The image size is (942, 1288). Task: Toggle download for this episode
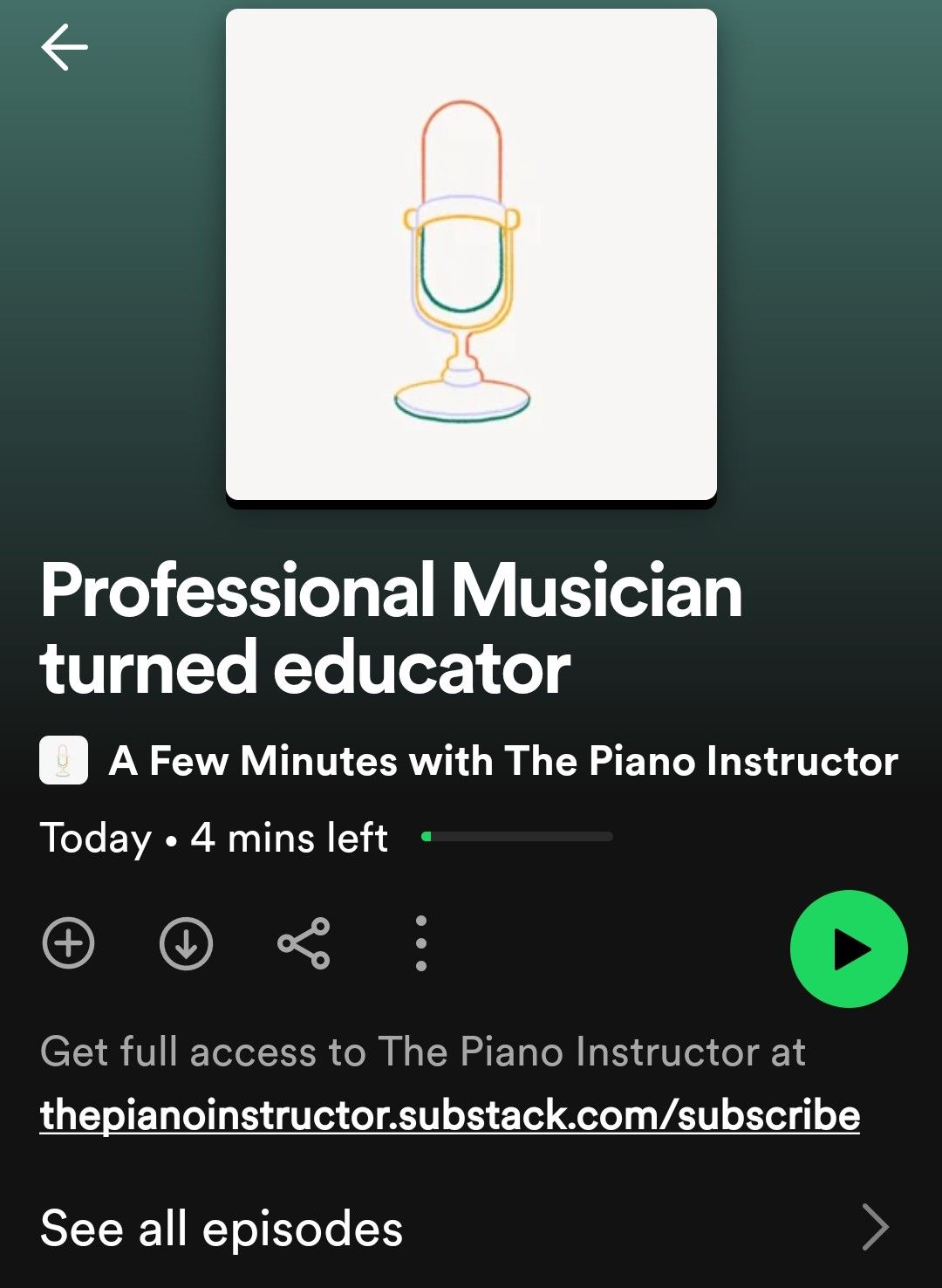pyautogui.click(x=187, y=944)
